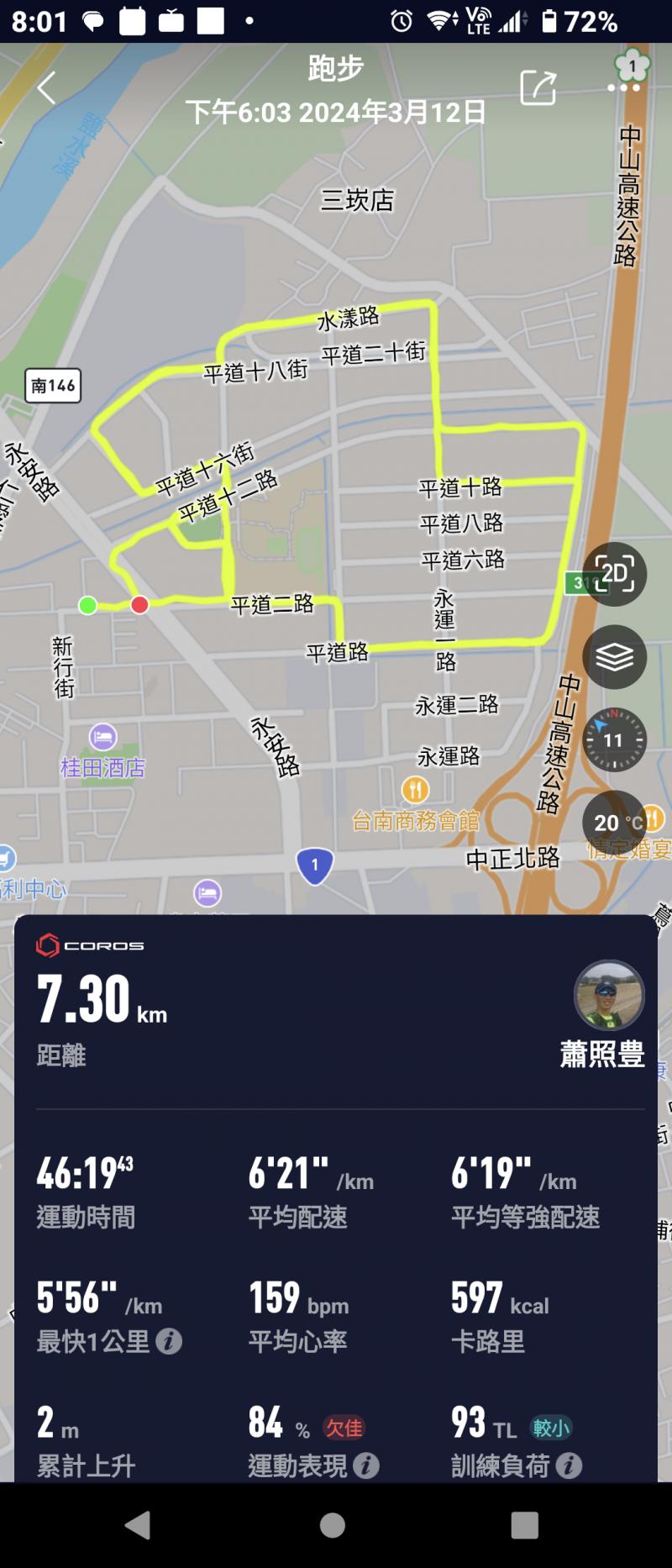Open 蕭照豐 profile avatar
The image size is (672, 1568).
coord(608,995)
